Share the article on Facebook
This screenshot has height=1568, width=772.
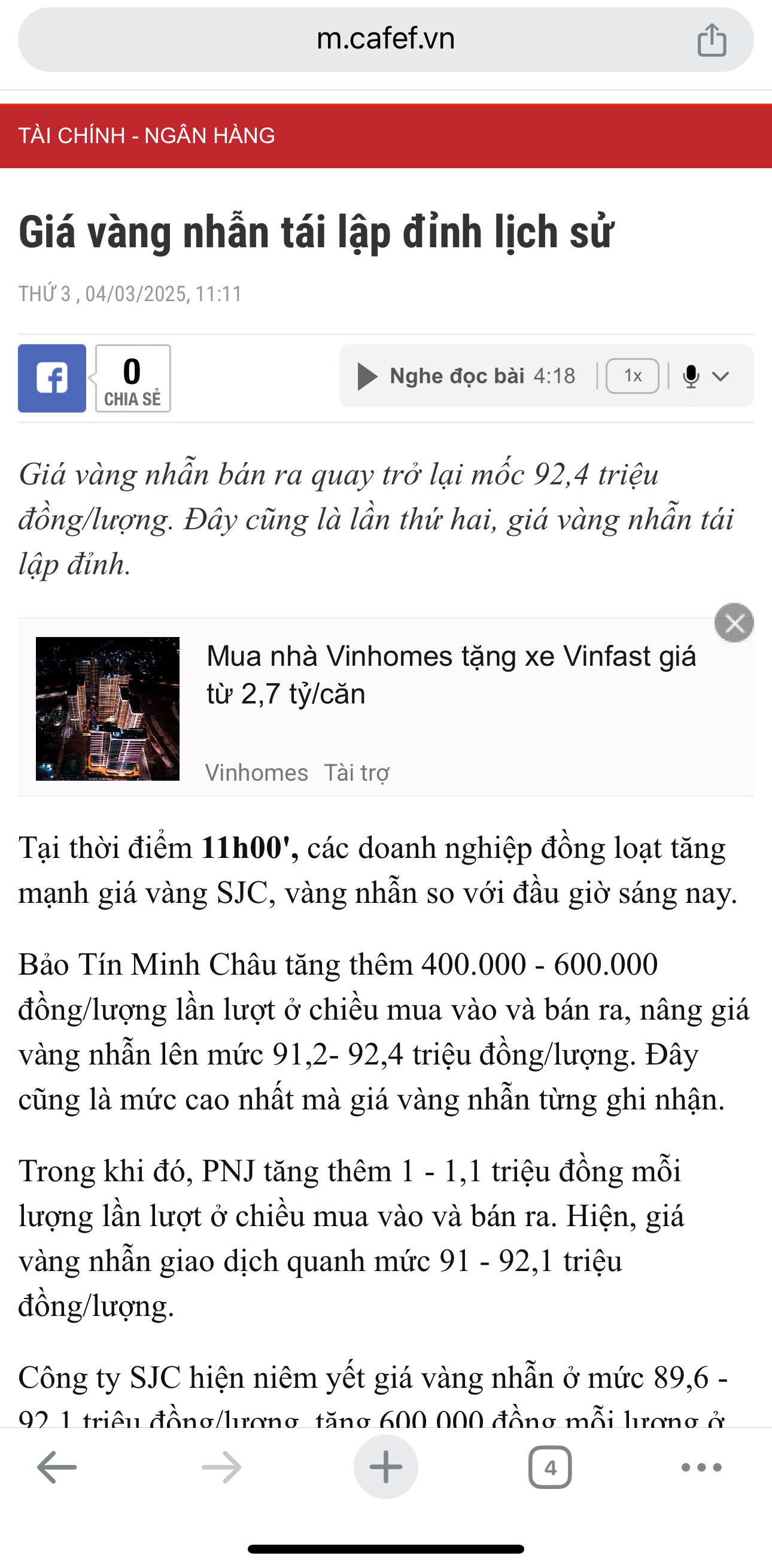51,378
